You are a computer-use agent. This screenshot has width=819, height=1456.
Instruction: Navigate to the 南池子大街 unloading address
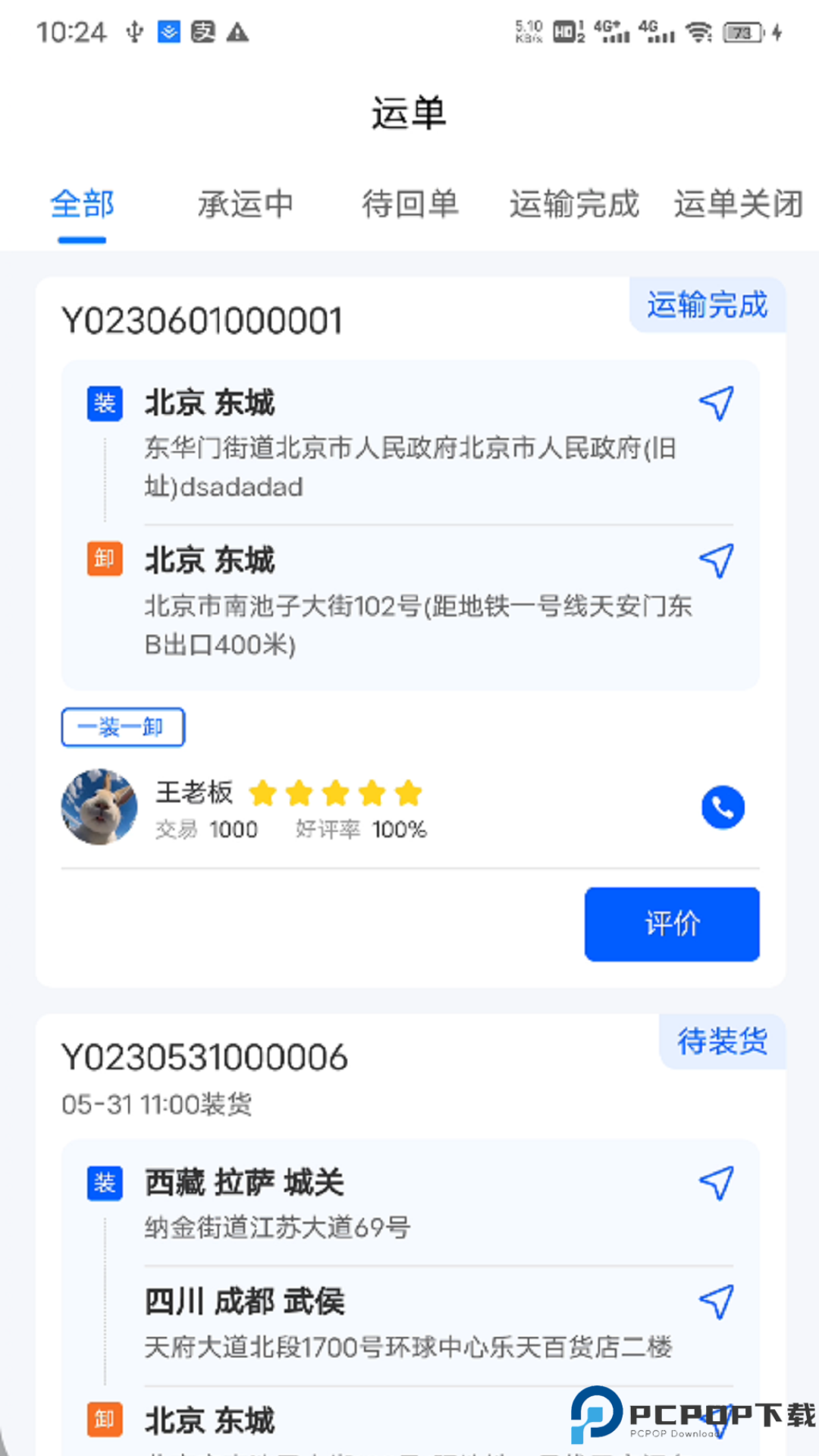[716, 560]
